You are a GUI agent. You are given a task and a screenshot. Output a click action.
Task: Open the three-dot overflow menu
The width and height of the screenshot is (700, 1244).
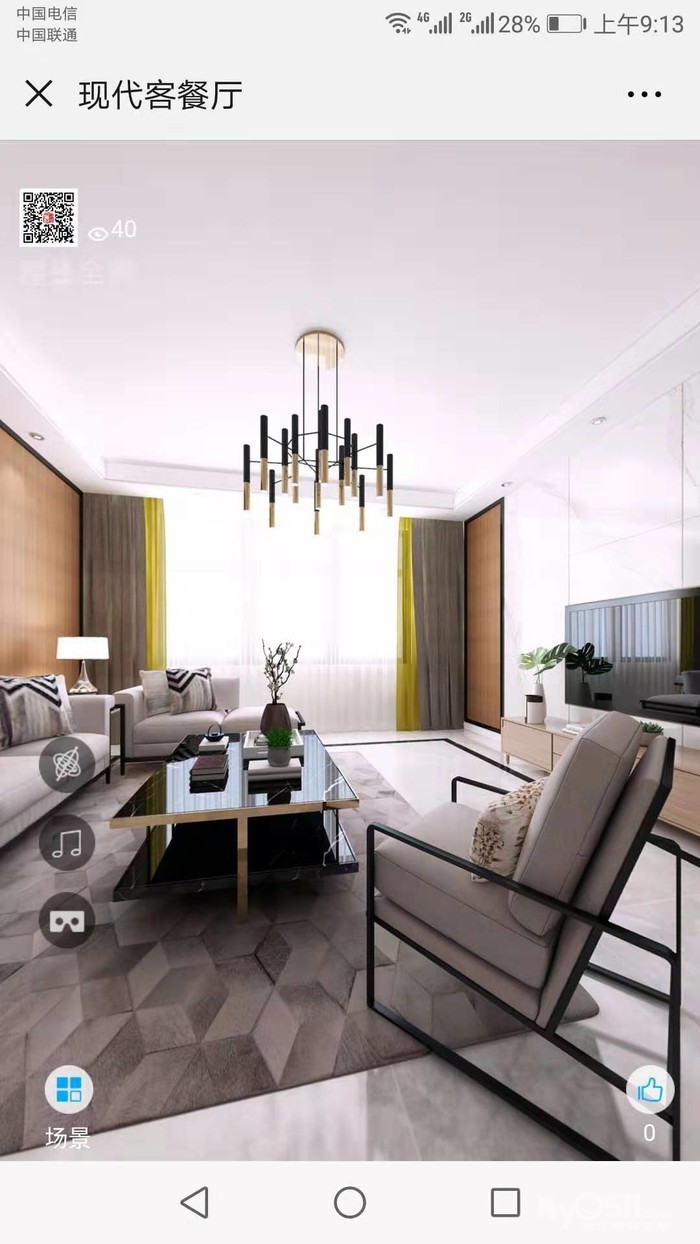(x=645, y=94)
